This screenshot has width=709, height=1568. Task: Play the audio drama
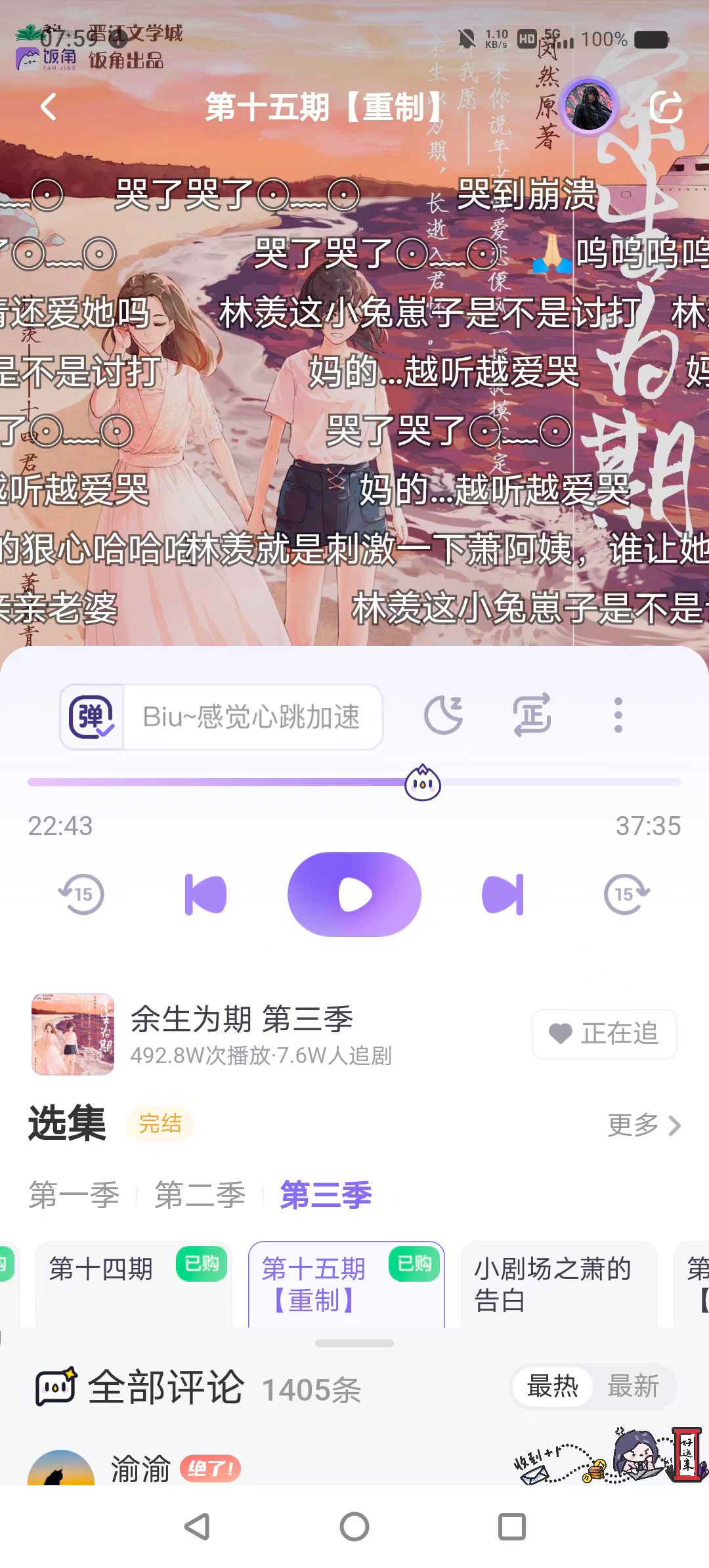click(354, 894)
